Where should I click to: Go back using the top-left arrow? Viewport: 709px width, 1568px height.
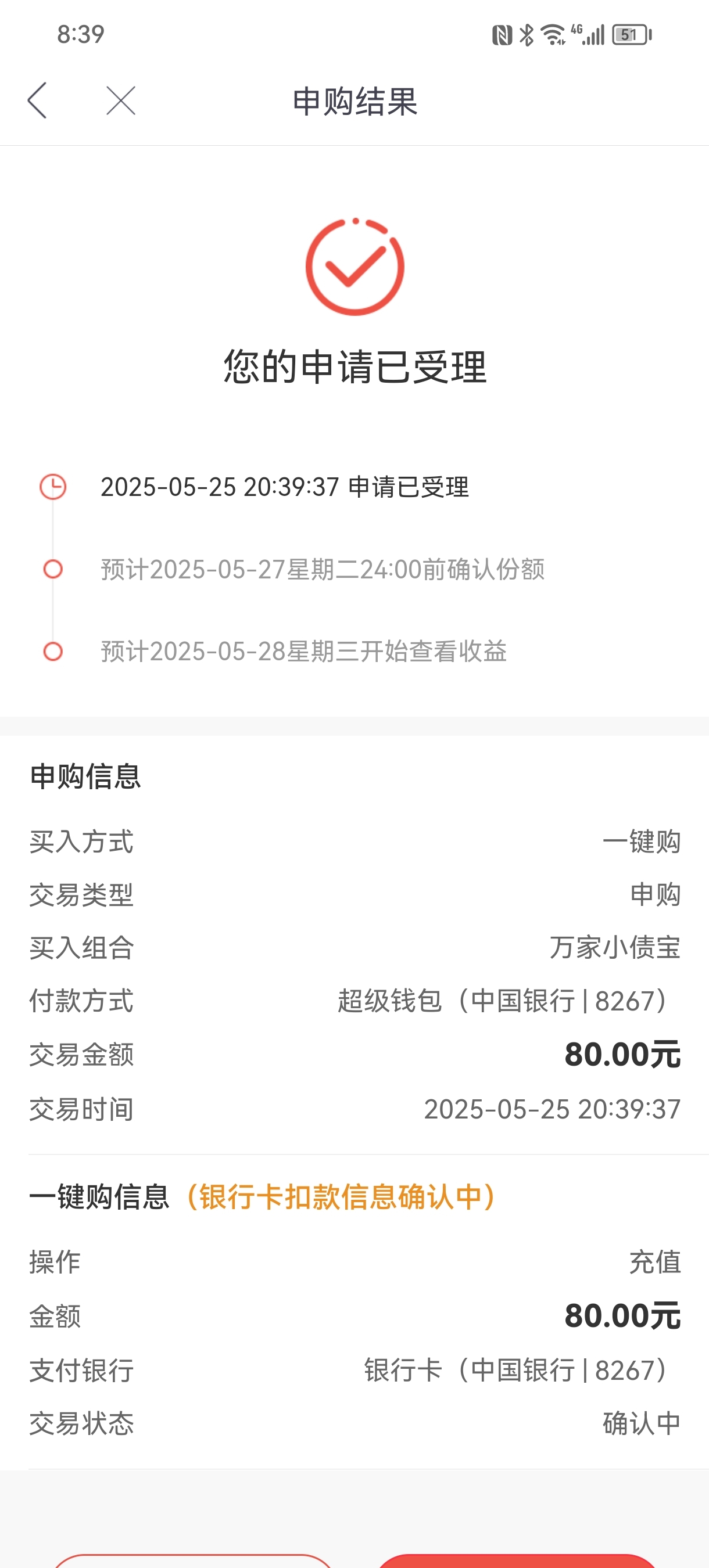[x=37, y=100]
